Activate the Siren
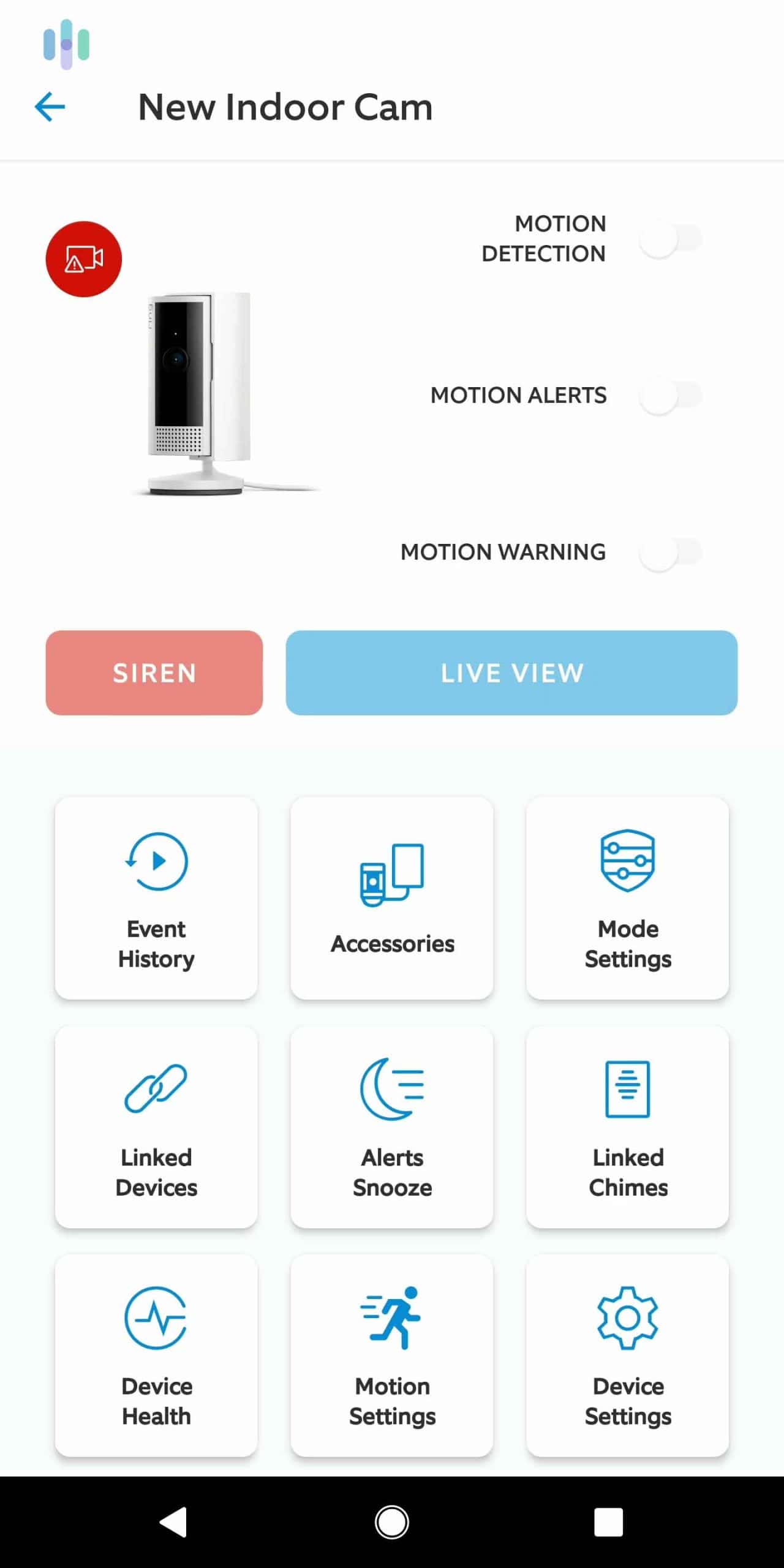784x1568 pixels. point(153,673)
